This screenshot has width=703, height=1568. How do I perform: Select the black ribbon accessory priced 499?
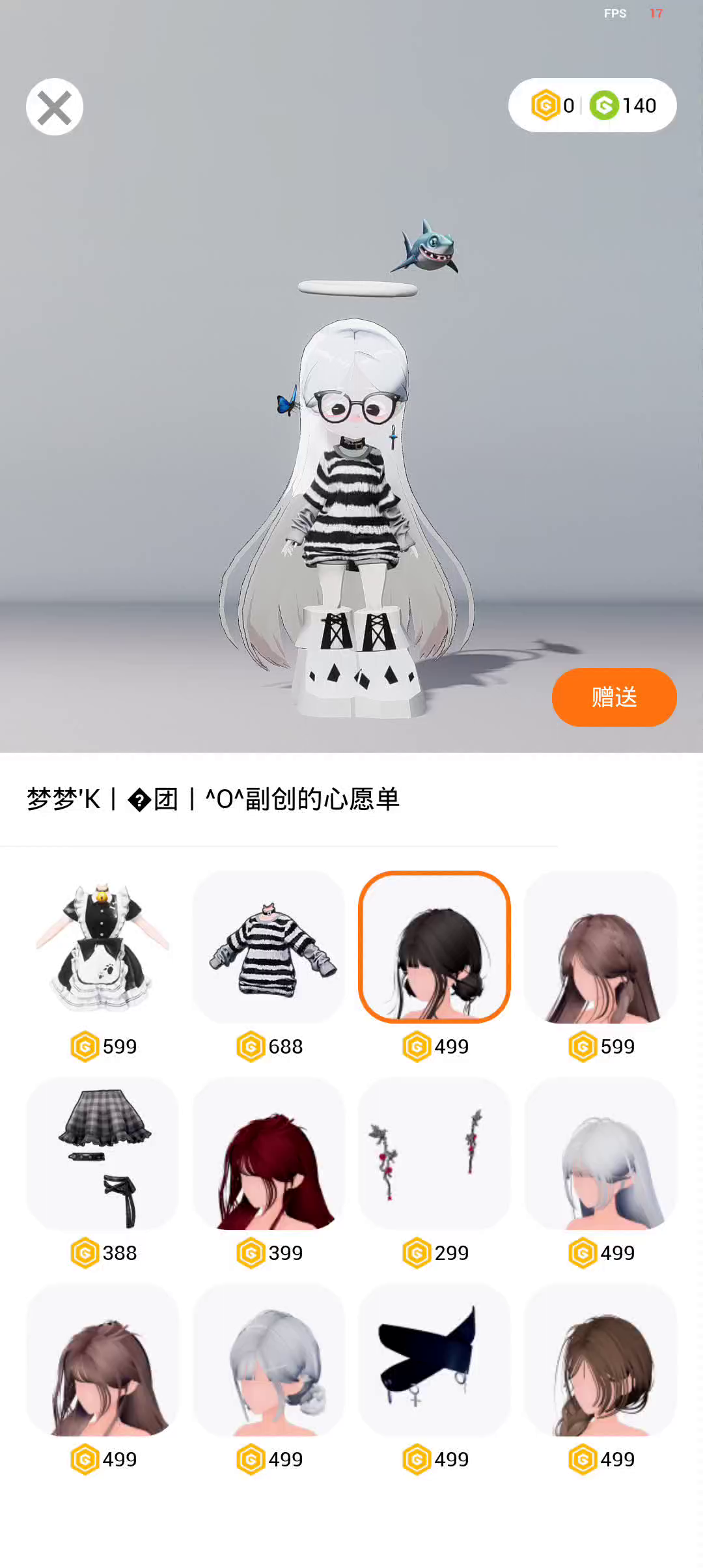click(434, 1360)
